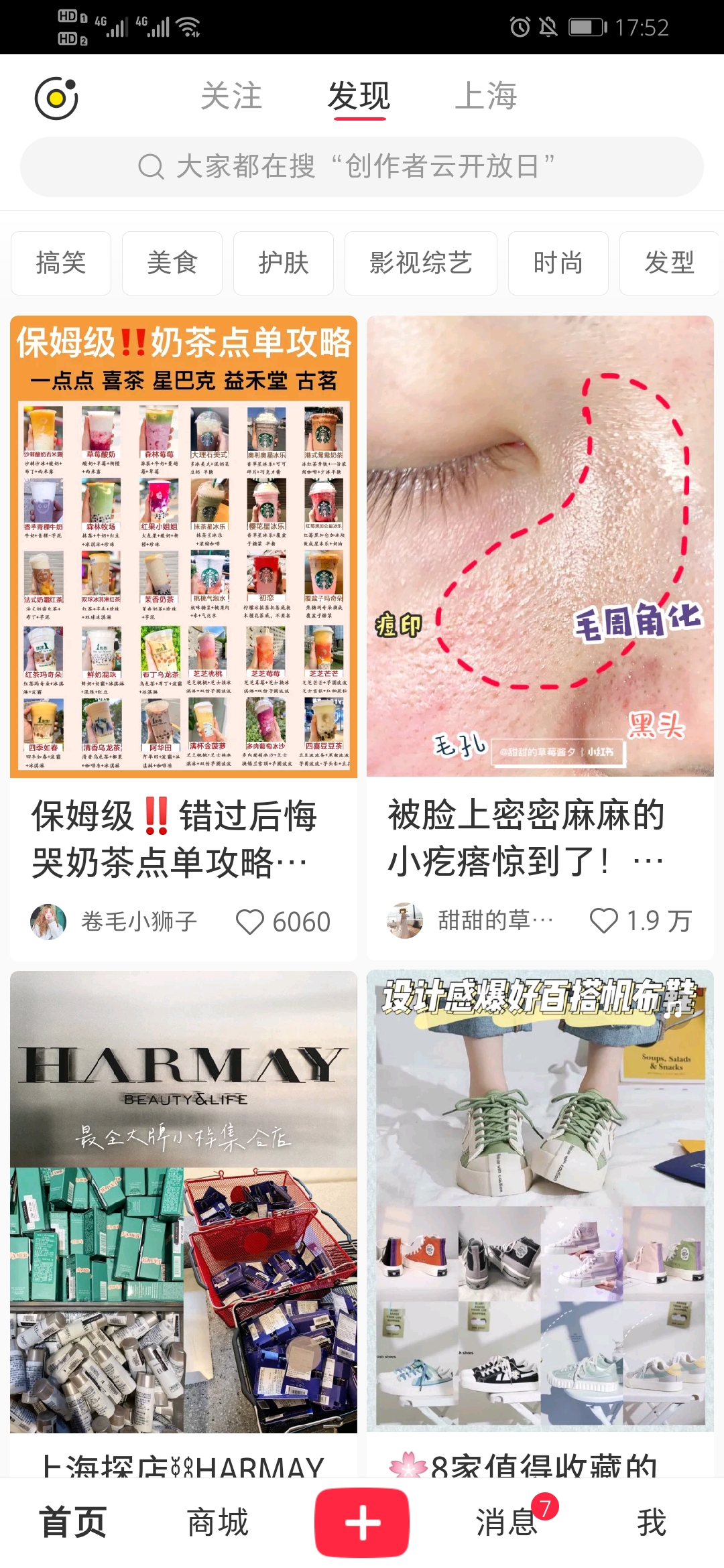The height and width of the screenshot is (1568, 724).
Task: Switch to the 关注 tab
Action: click(231, 96)
